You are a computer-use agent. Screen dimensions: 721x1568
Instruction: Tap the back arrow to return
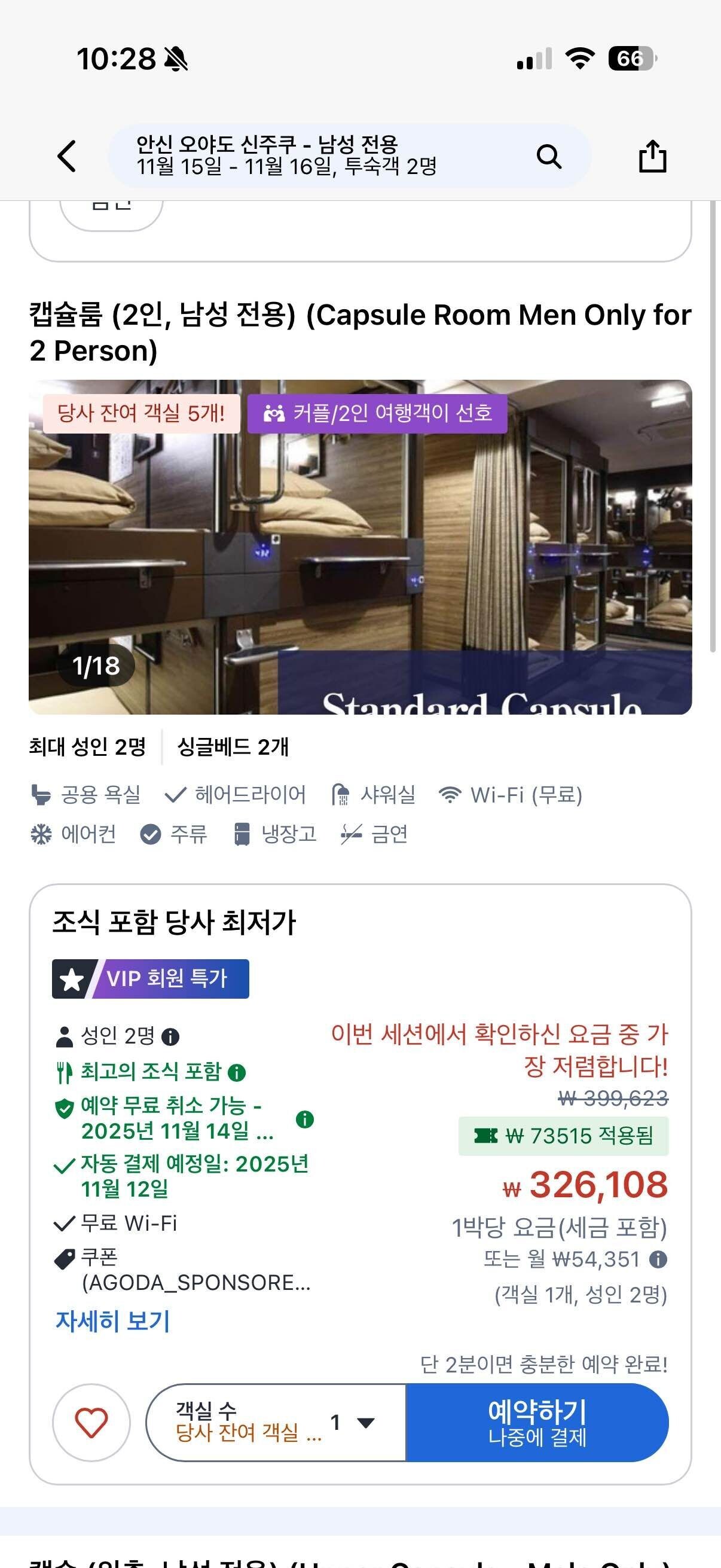(x=67, y=157)
